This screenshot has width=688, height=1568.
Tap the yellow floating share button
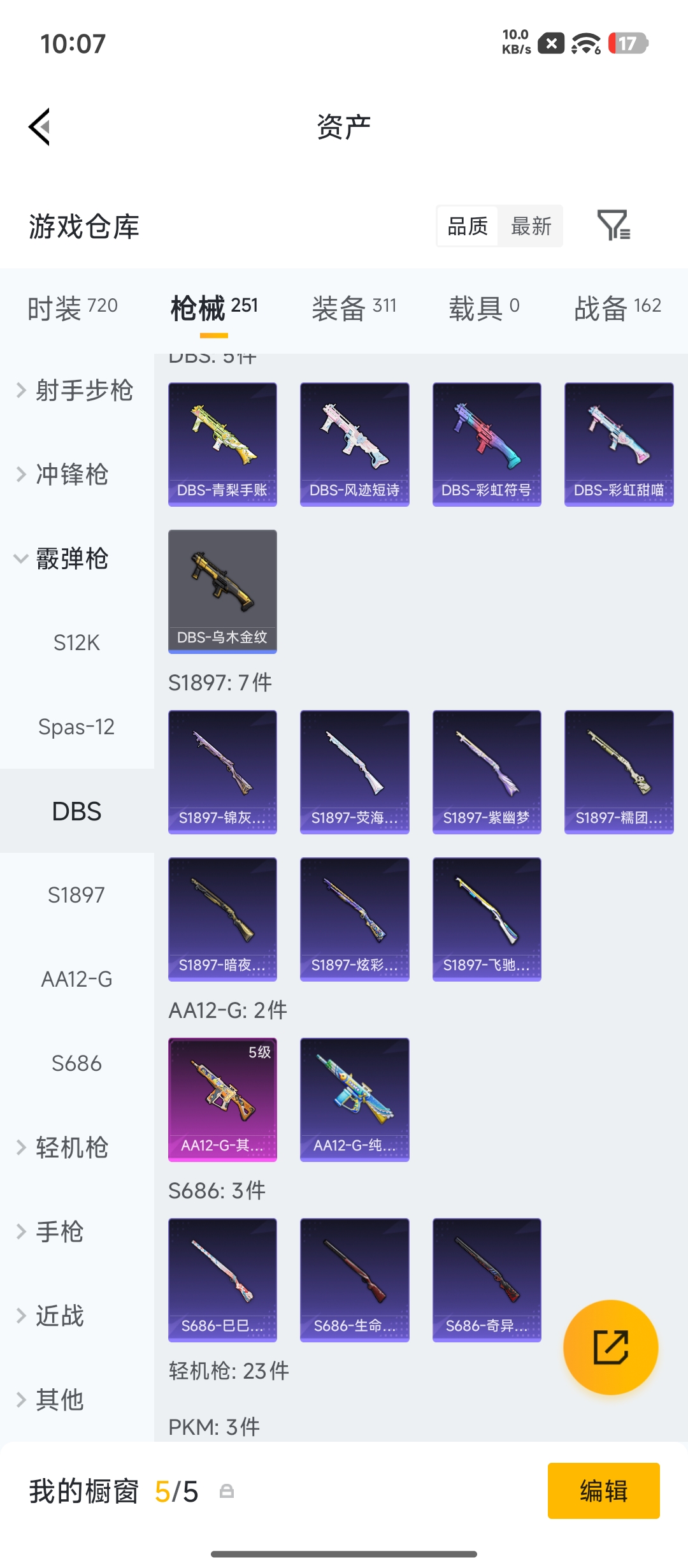pos(610,1347)
